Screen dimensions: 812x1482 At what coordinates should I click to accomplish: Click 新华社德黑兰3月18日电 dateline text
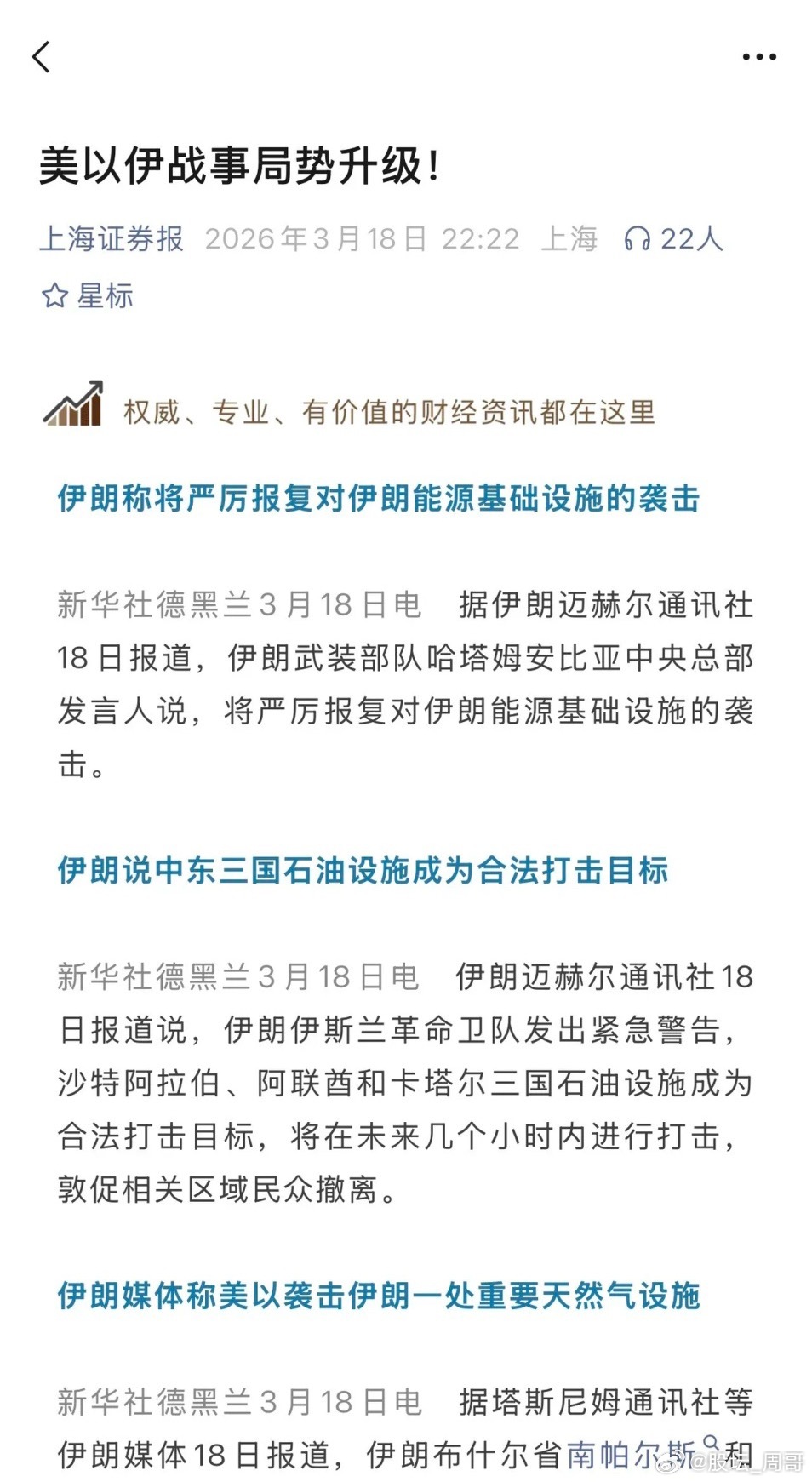(237, 604)
